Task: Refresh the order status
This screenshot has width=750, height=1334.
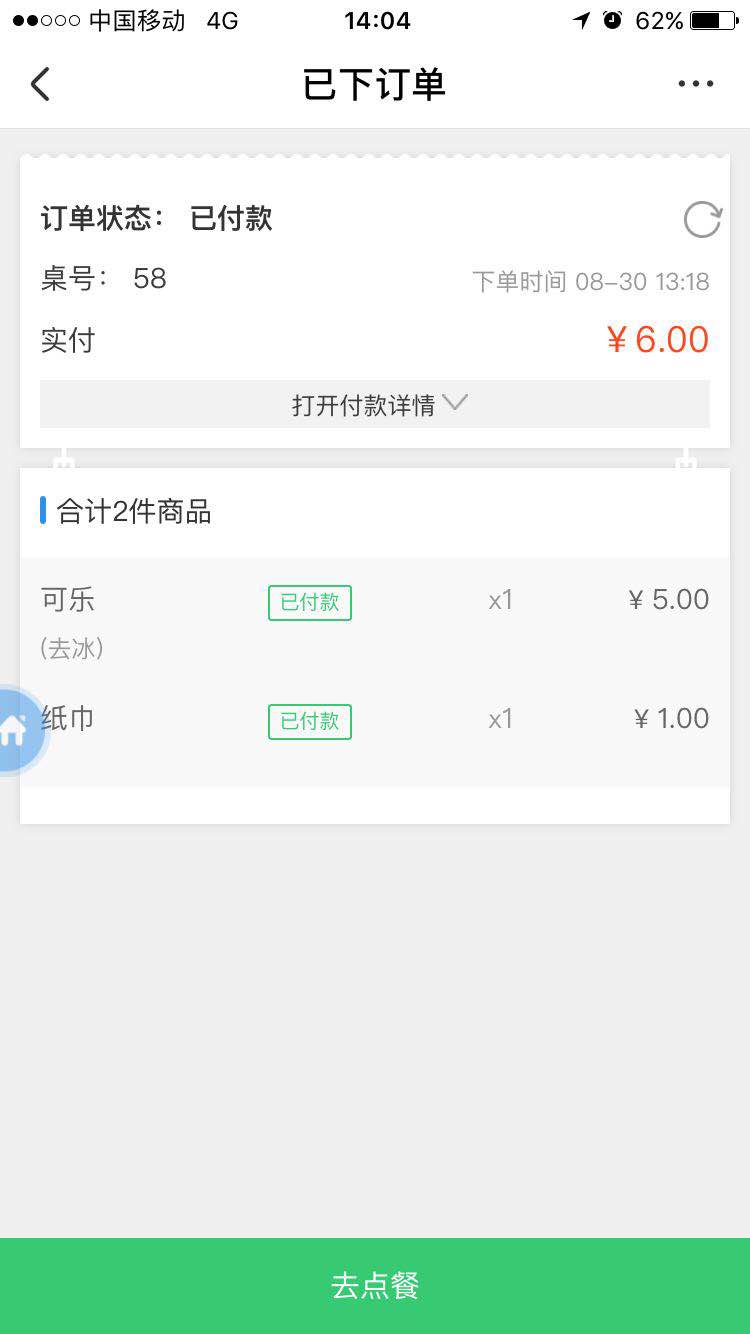Action: point(702,219)
